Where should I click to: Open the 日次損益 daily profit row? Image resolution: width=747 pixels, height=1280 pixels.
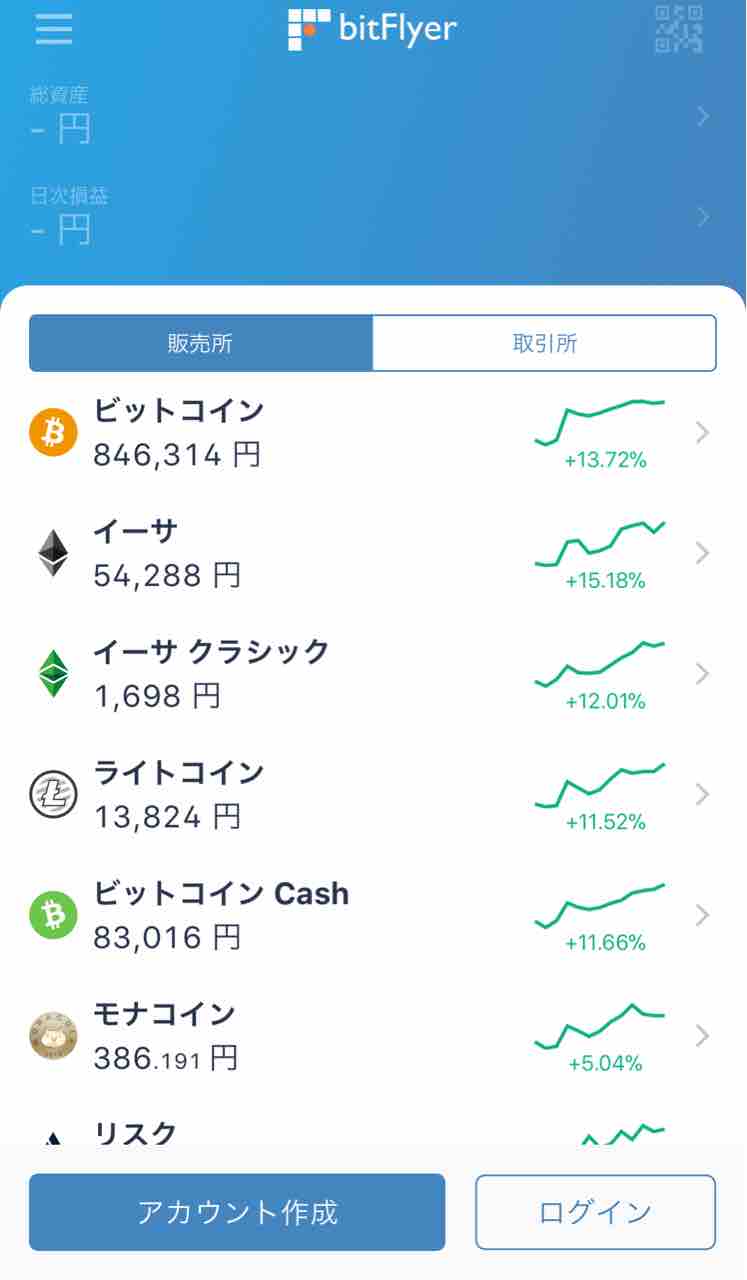373,218
